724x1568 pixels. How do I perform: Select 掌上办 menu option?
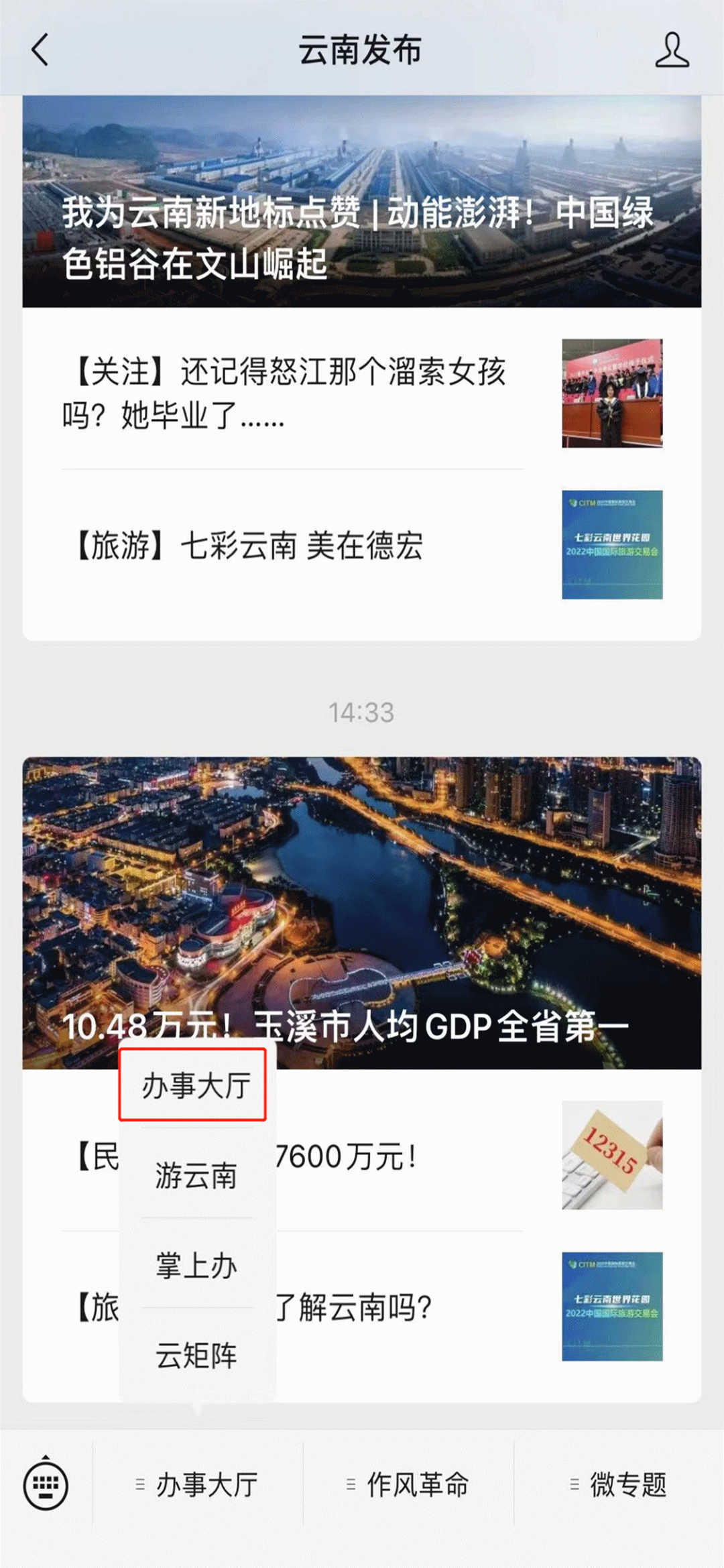[196, 1266]
